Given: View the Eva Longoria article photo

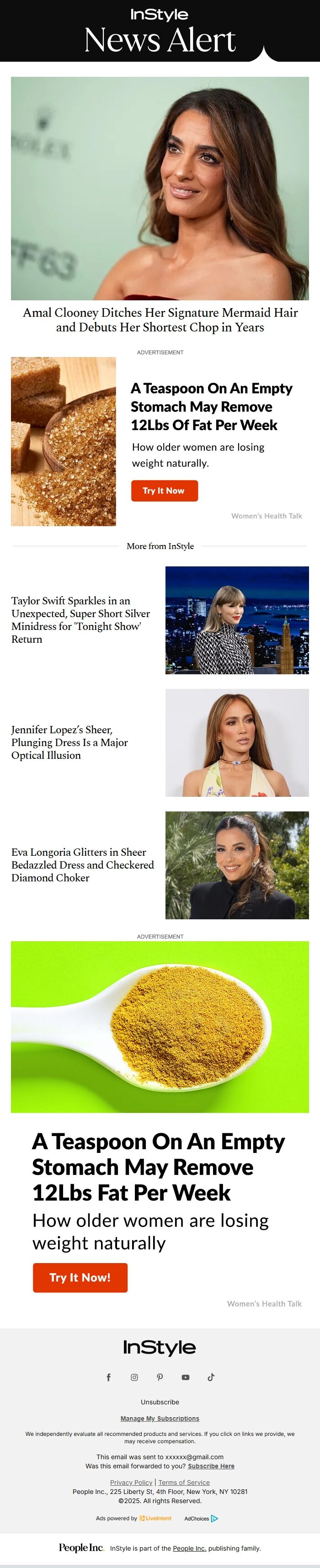Looking at the screenshot, I should (237, 864).
